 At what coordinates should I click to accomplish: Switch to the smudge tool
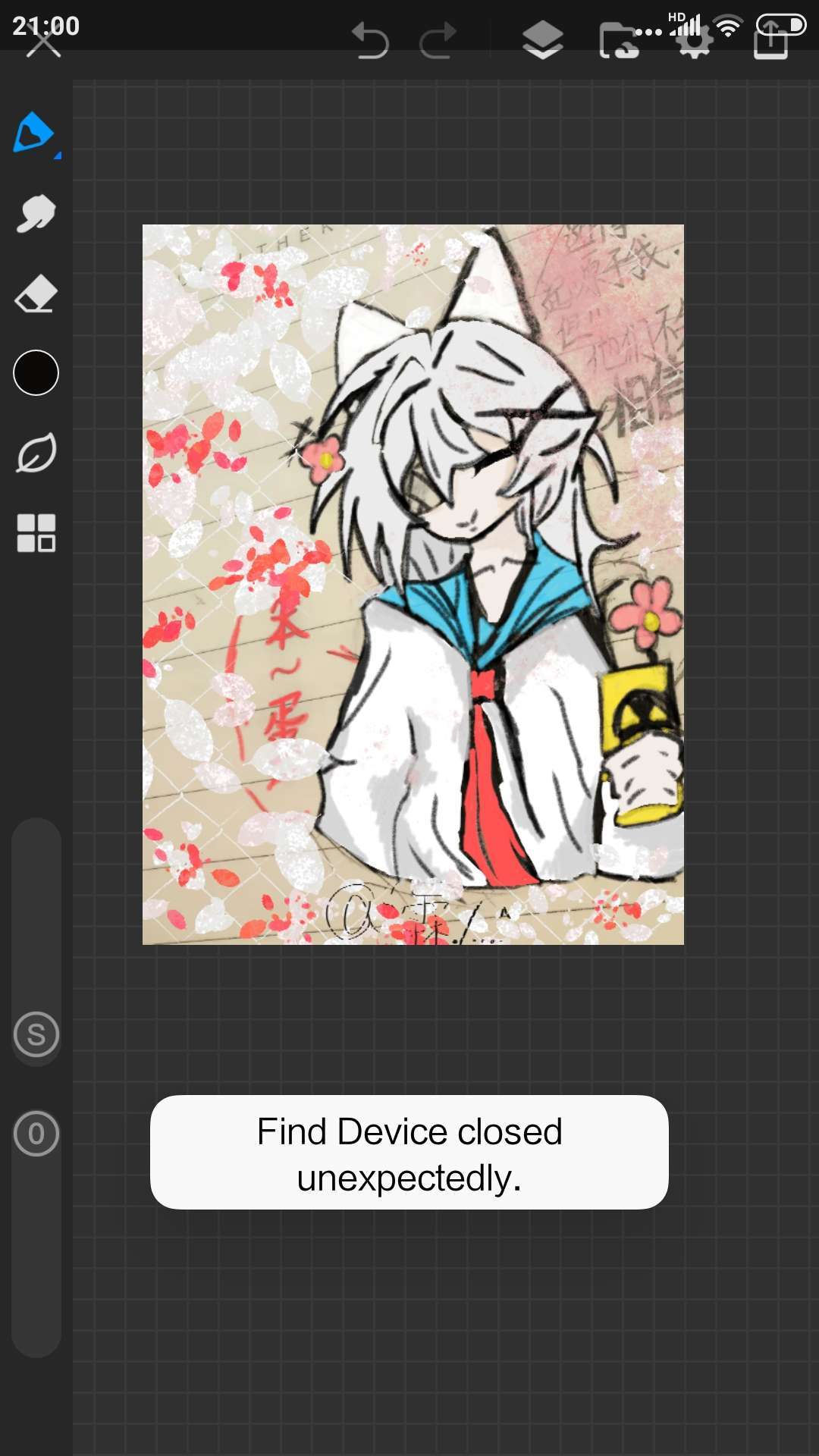(36, 214)
